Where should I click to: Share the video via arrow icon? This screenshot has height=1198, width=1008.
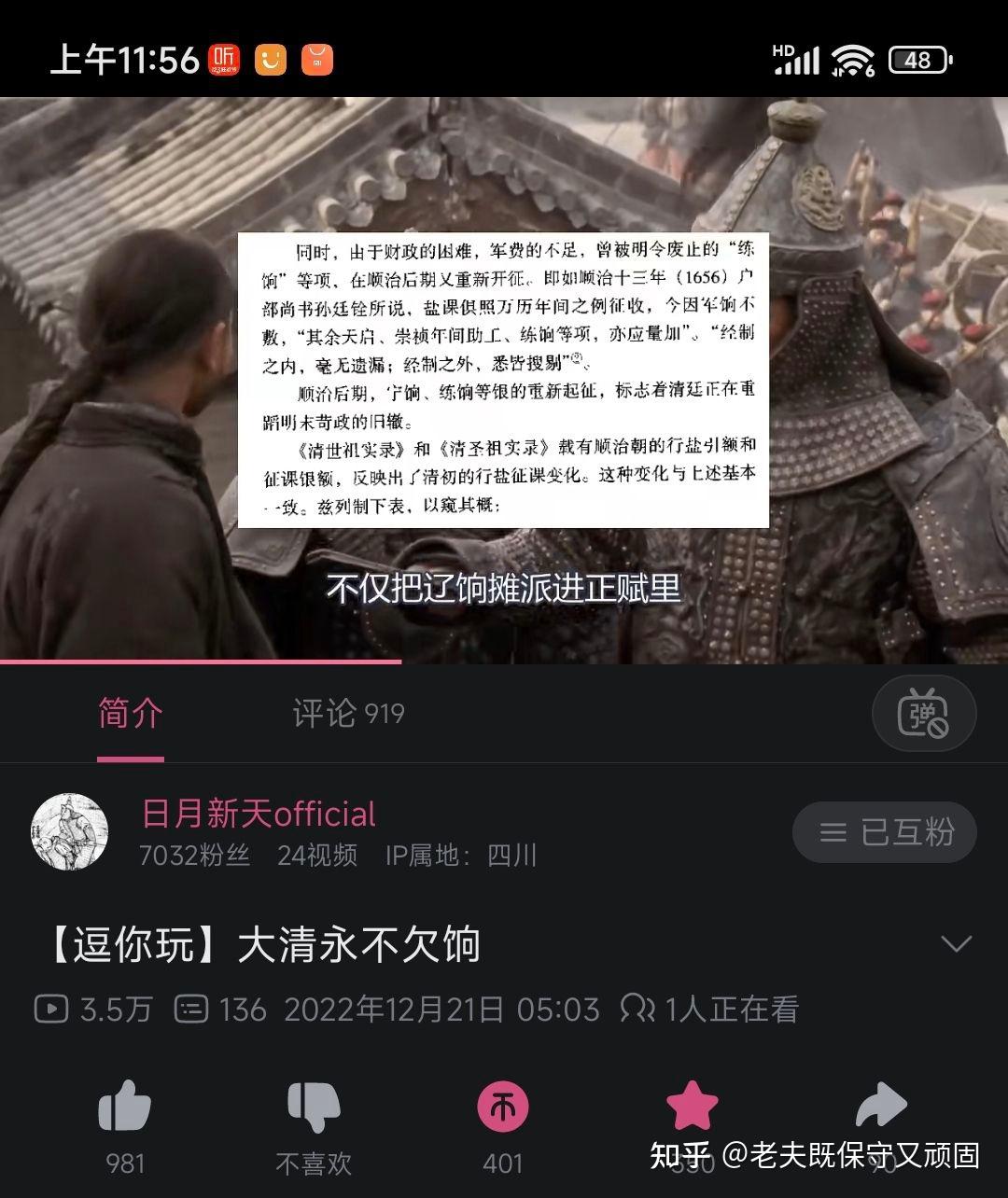click(881, 1107)
